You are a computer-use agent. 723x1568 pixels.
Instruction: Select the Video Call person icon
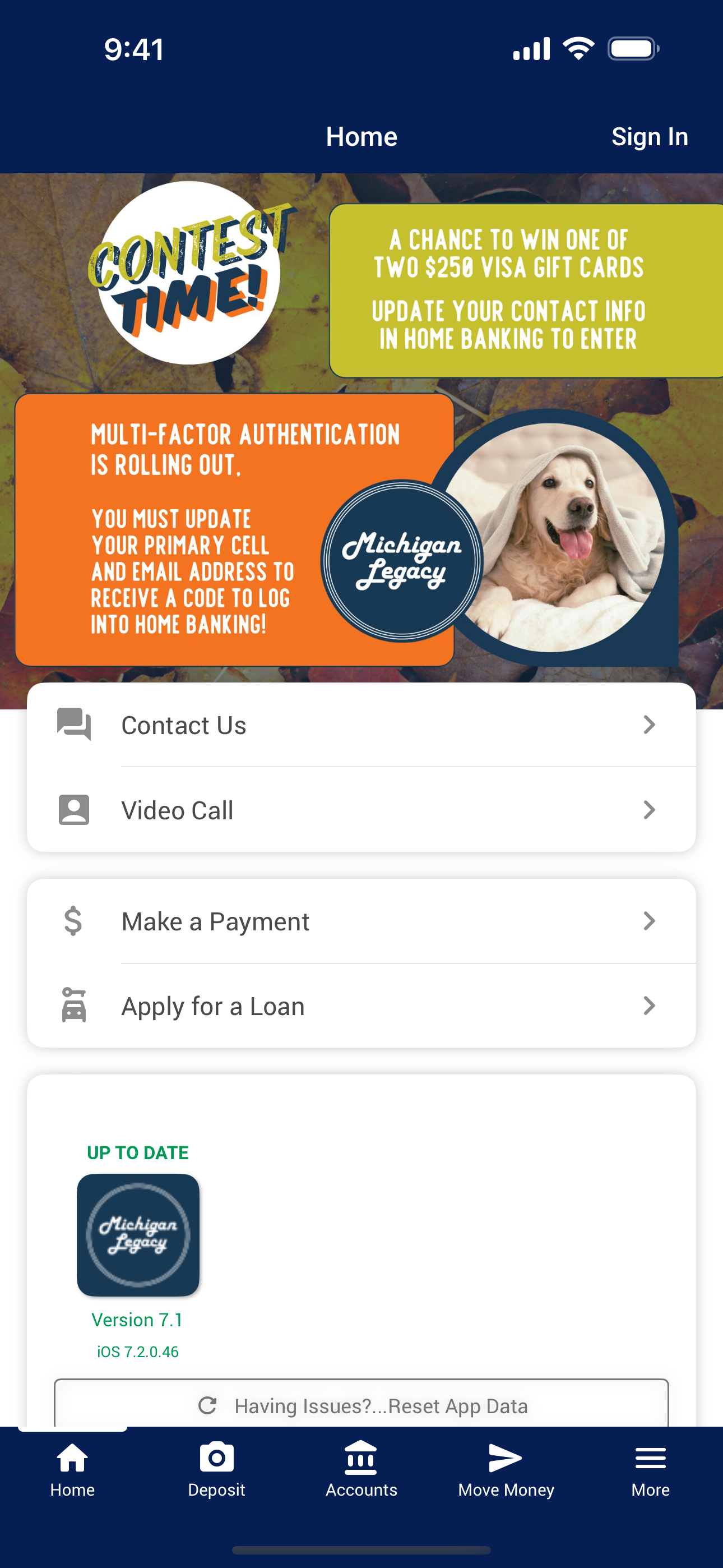click(x=72, y=810)
